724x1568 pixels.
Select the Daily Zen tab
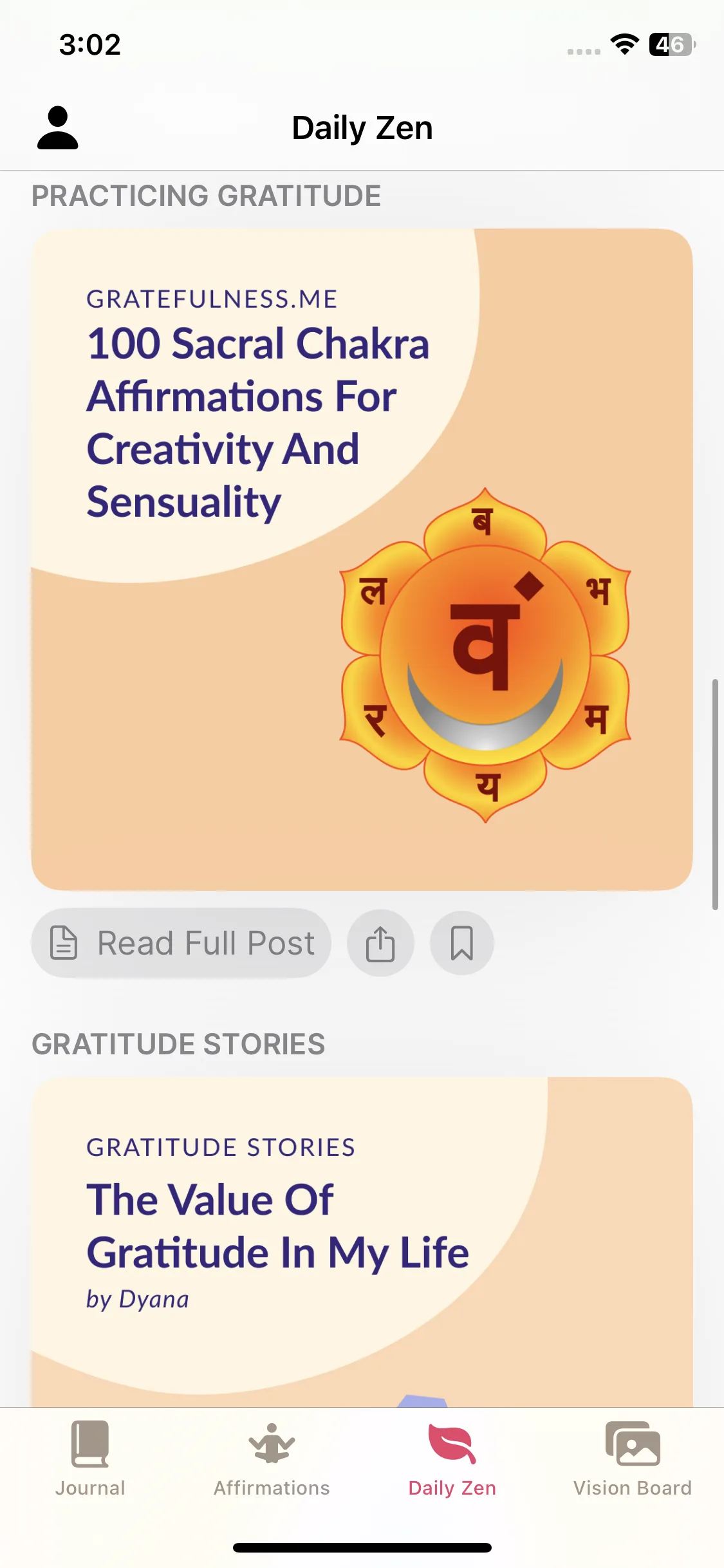coord(452,1459)
